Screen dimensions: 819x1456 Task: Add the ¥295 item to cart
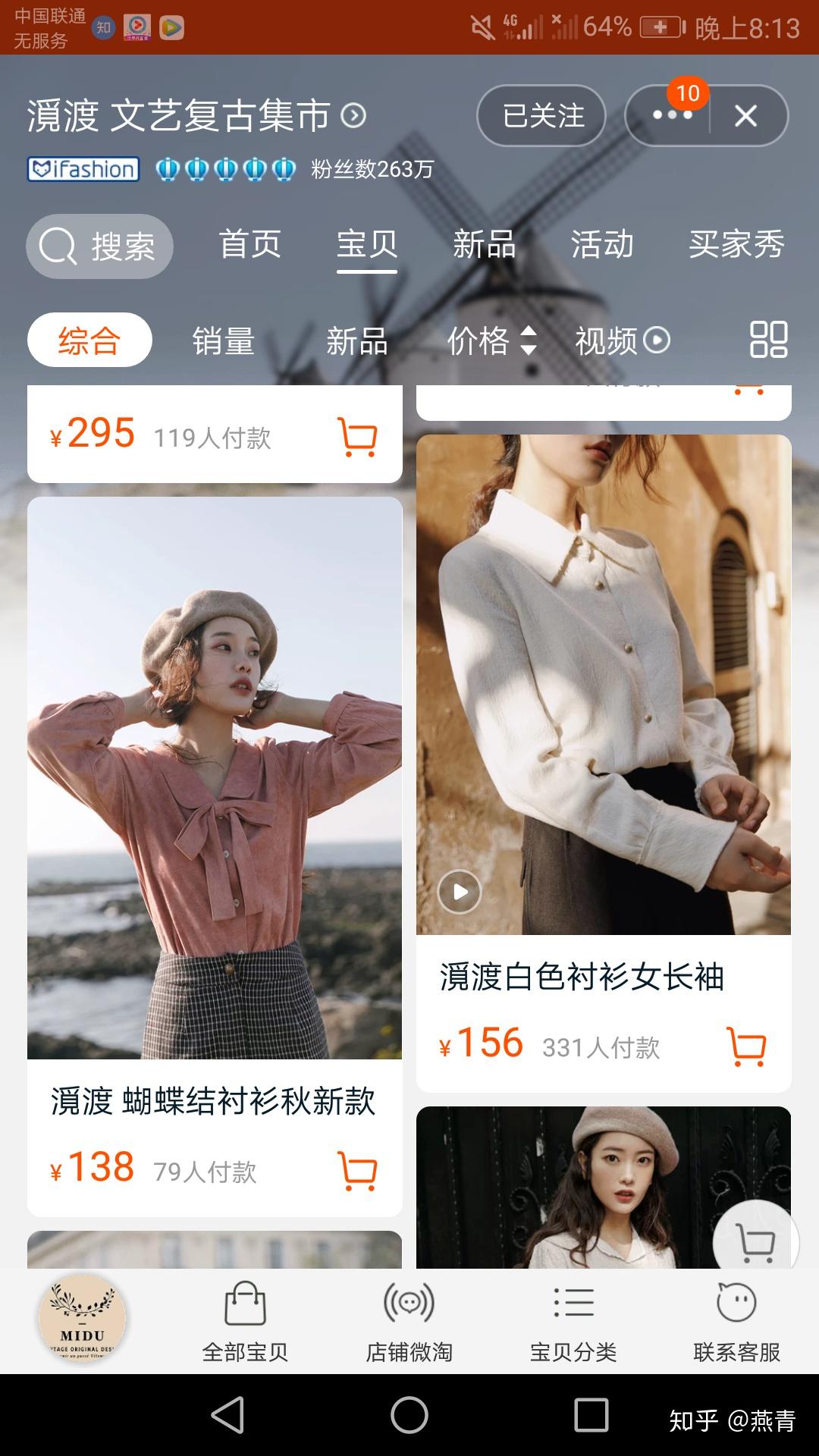click(357, 437)
